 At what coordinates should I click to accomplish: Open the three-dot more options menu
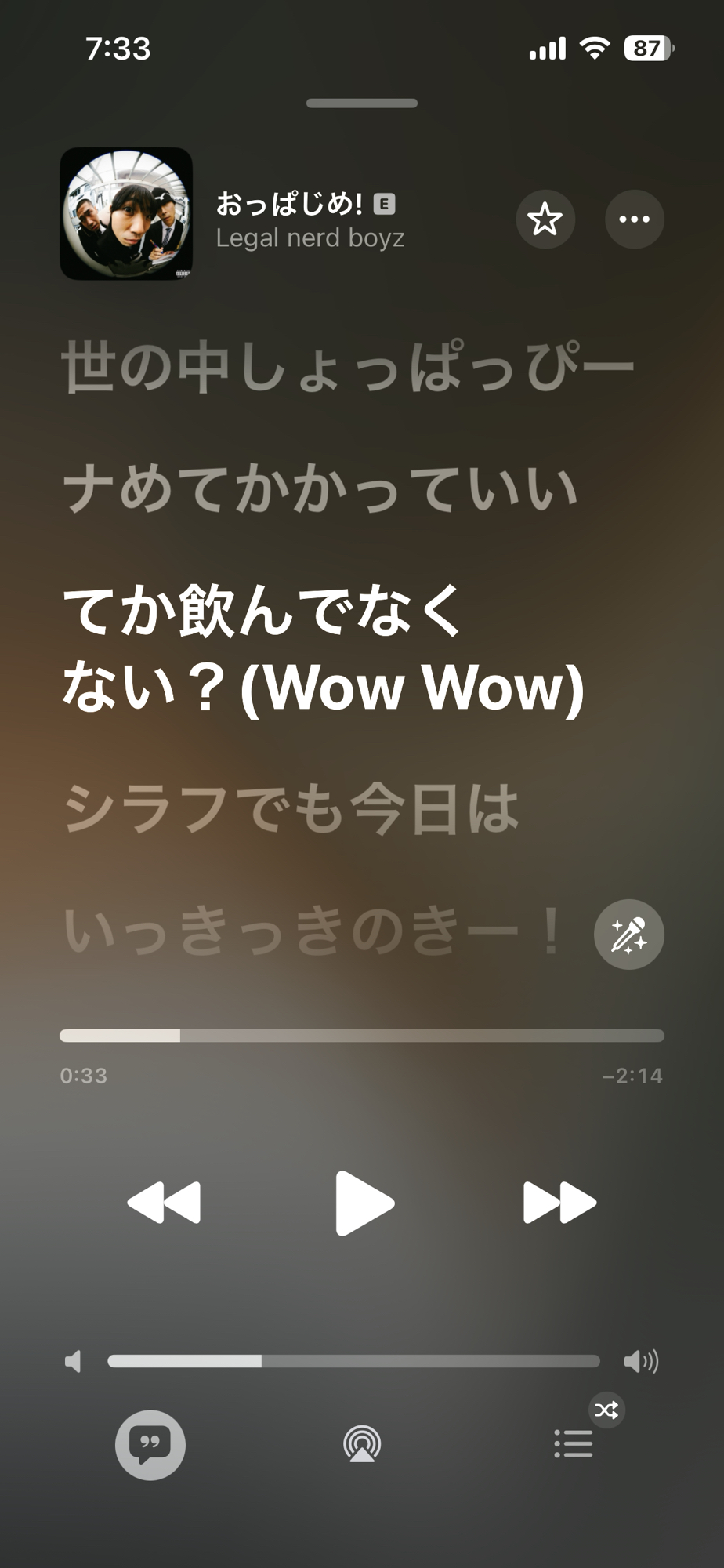click(x=634, y=220)
